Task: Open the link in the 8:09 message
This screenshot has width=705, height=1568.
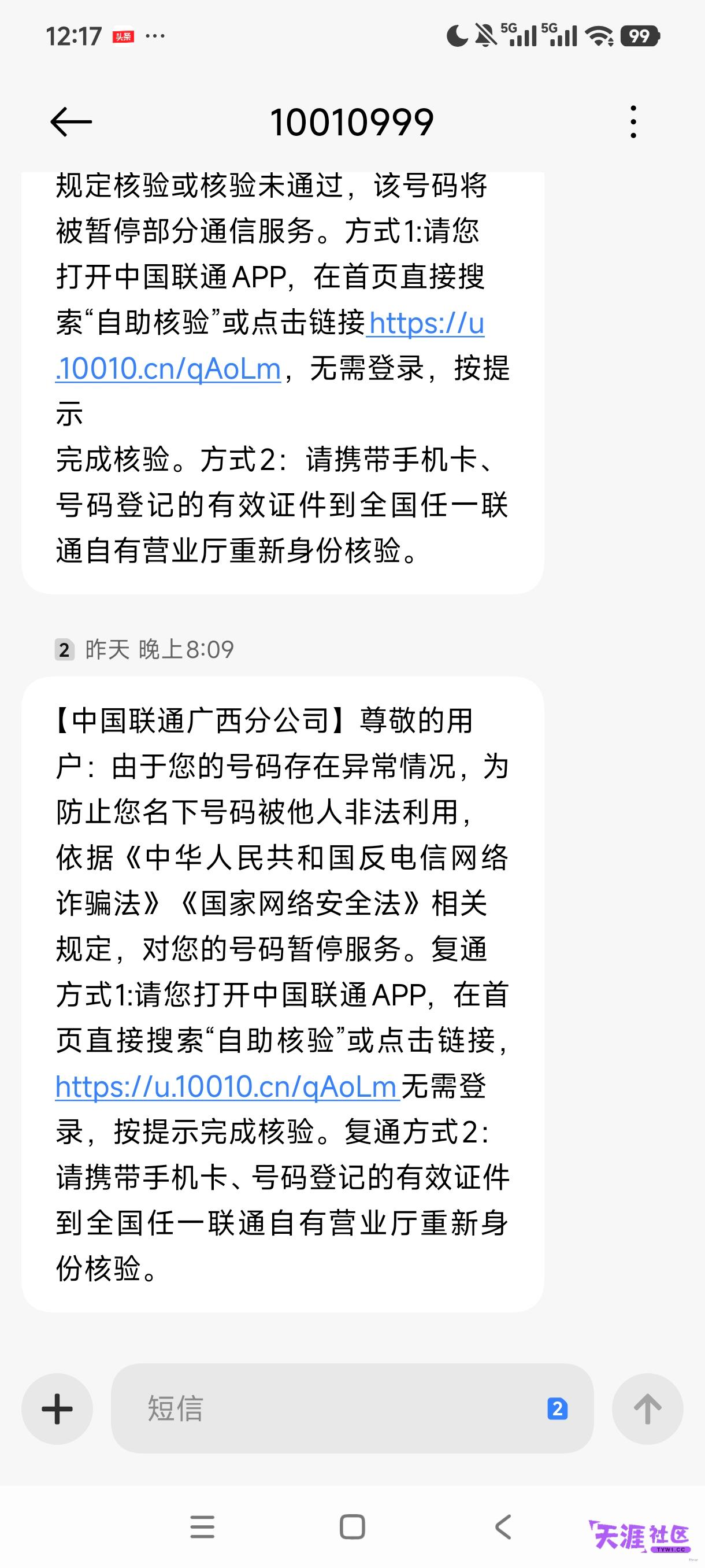Action: point(227,1086)
